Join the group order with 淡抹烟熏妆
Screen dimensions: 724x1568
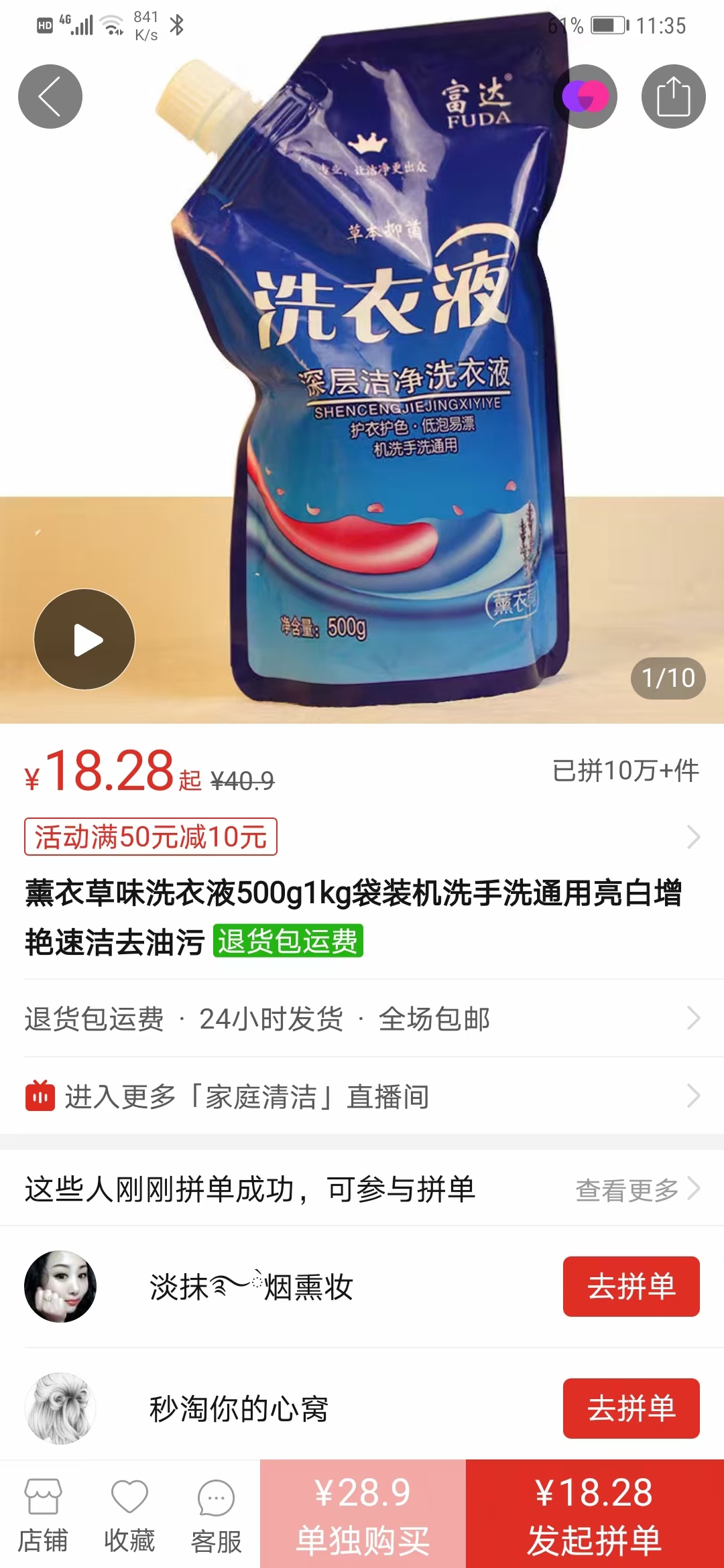631,1287
